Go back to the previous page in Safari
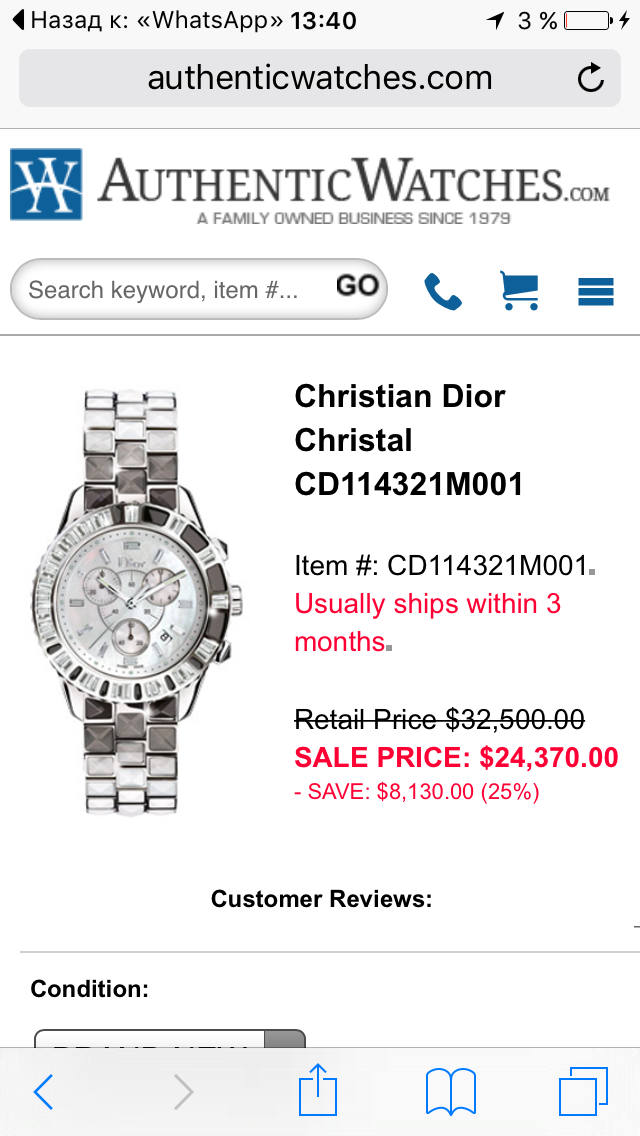Screen dimensions: 640x1136 (43, 1092)
